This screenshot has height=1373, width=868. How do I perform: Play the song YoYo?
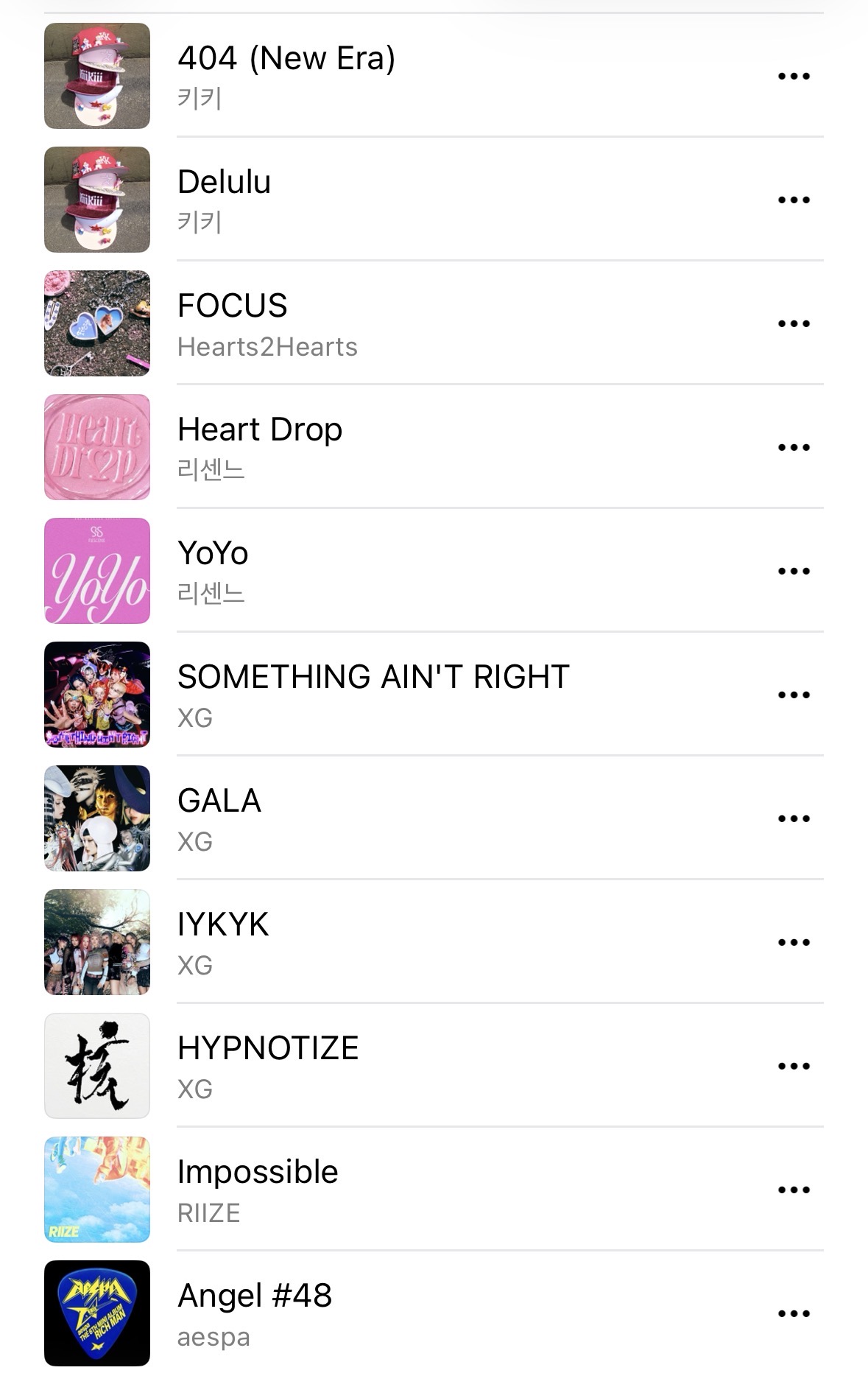214,554
